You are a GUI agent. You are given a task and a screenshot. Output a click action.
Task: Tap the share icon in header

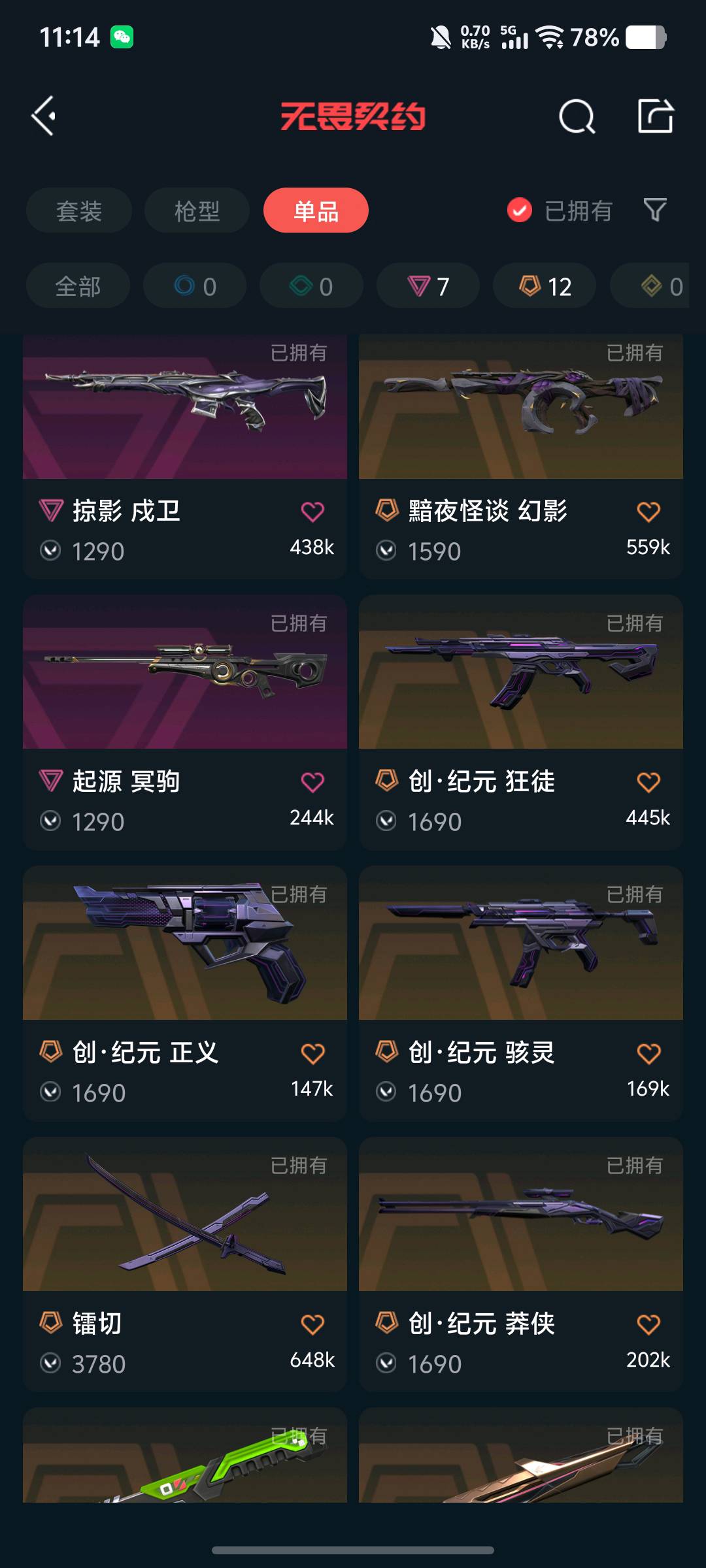(x=655, y=116)
